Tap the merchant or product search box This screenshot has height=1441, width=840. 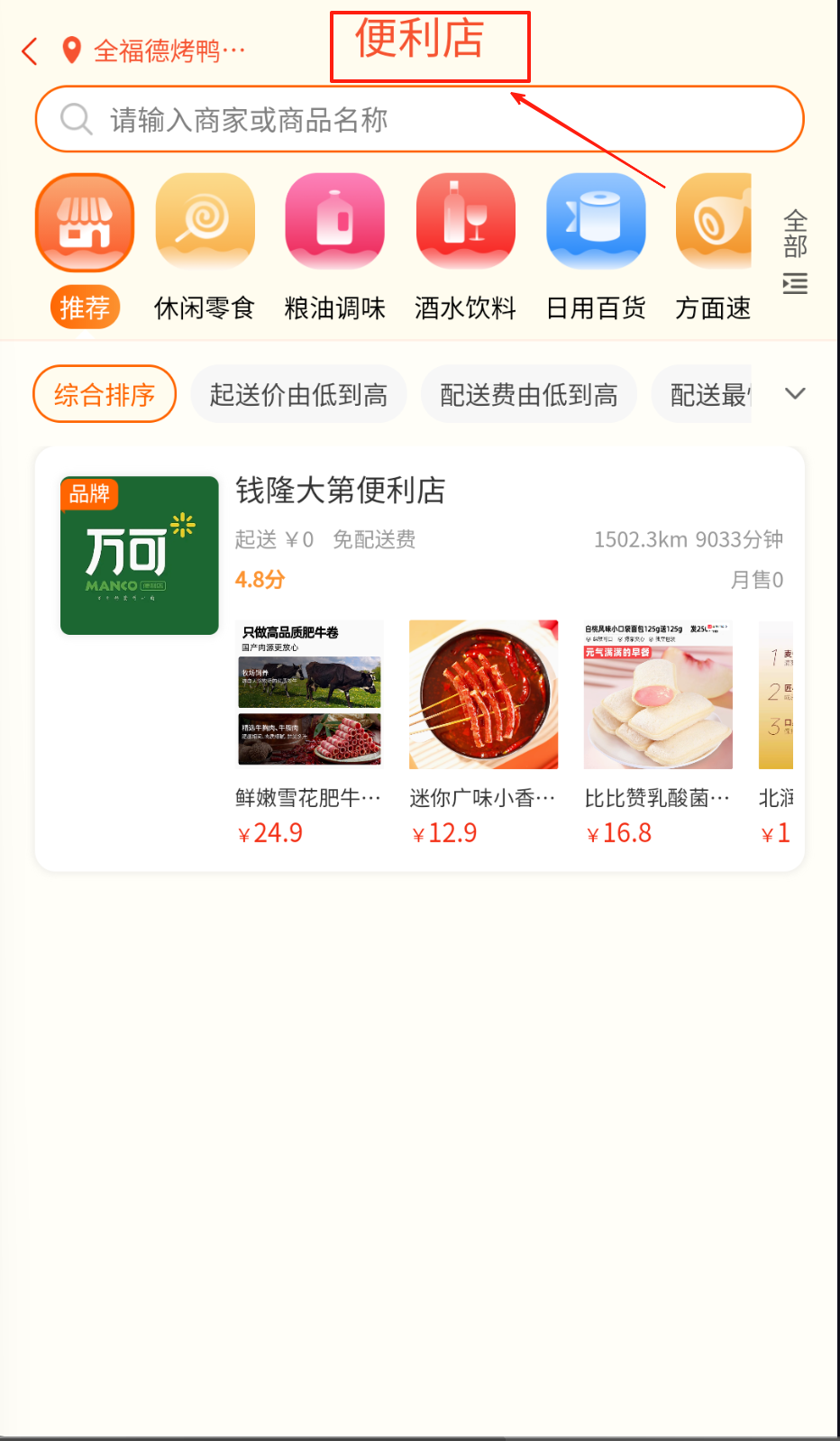[419, 119]
